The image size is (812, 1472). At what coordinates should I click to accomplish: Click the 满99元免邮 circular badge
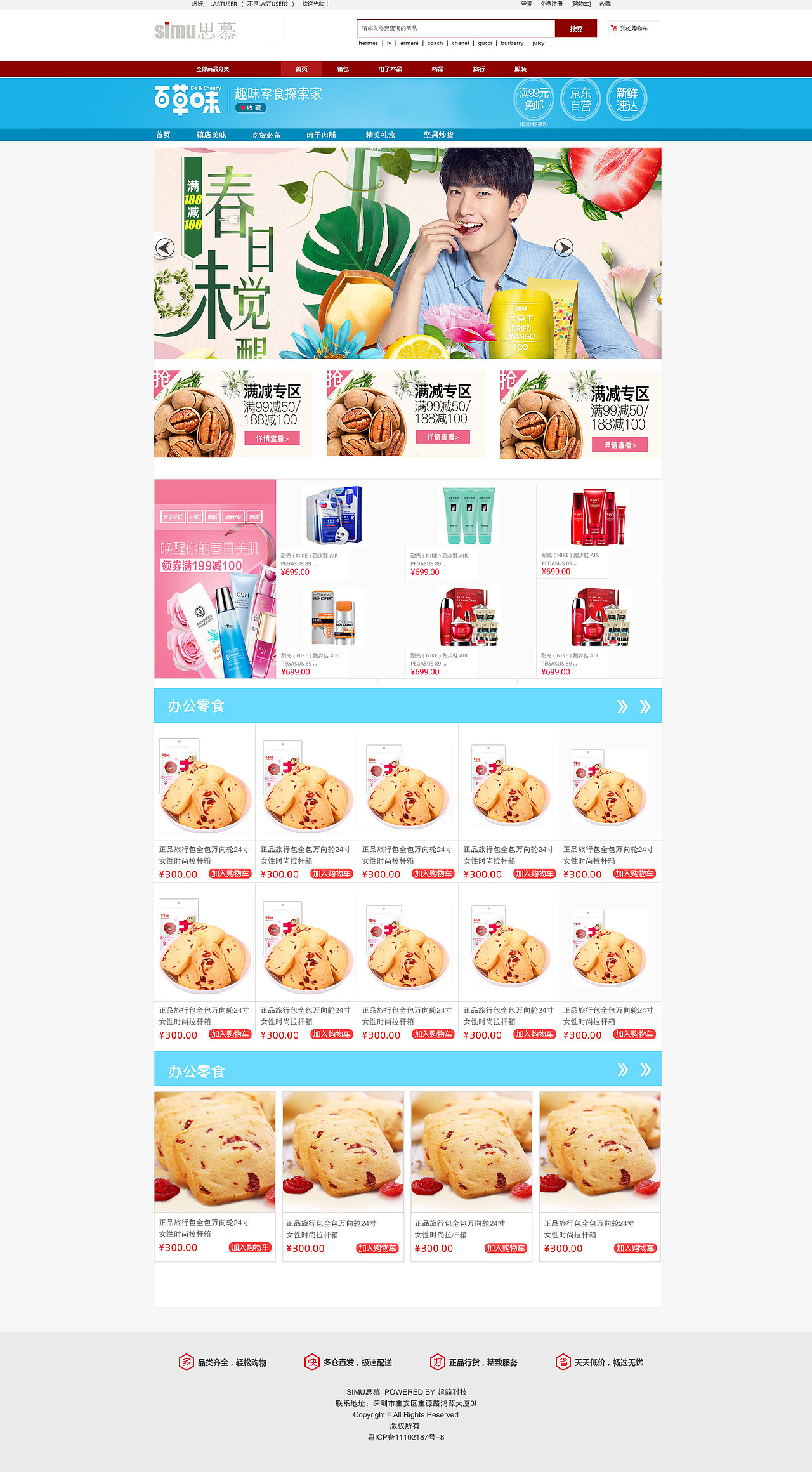click(534, 99)
